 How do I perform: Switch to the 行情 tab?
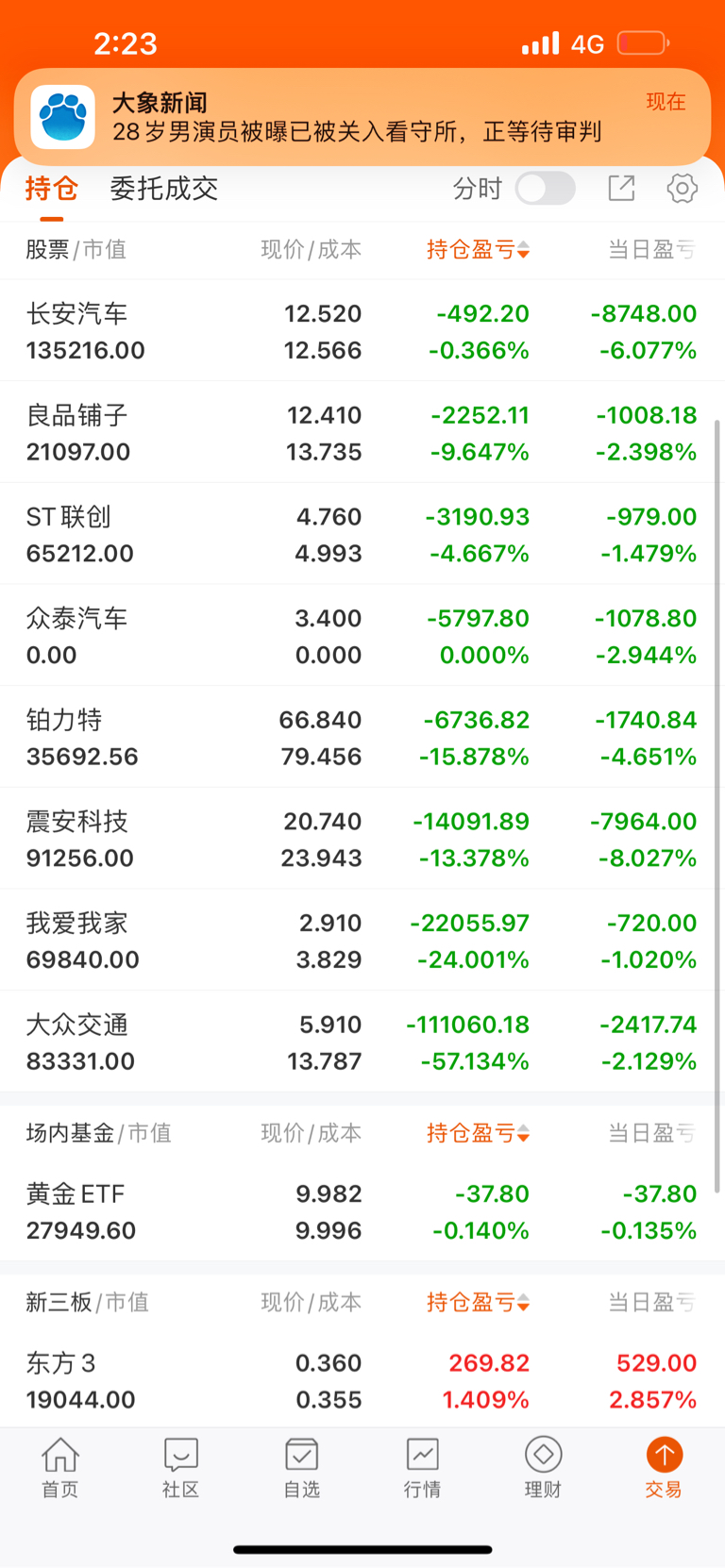422,1468
